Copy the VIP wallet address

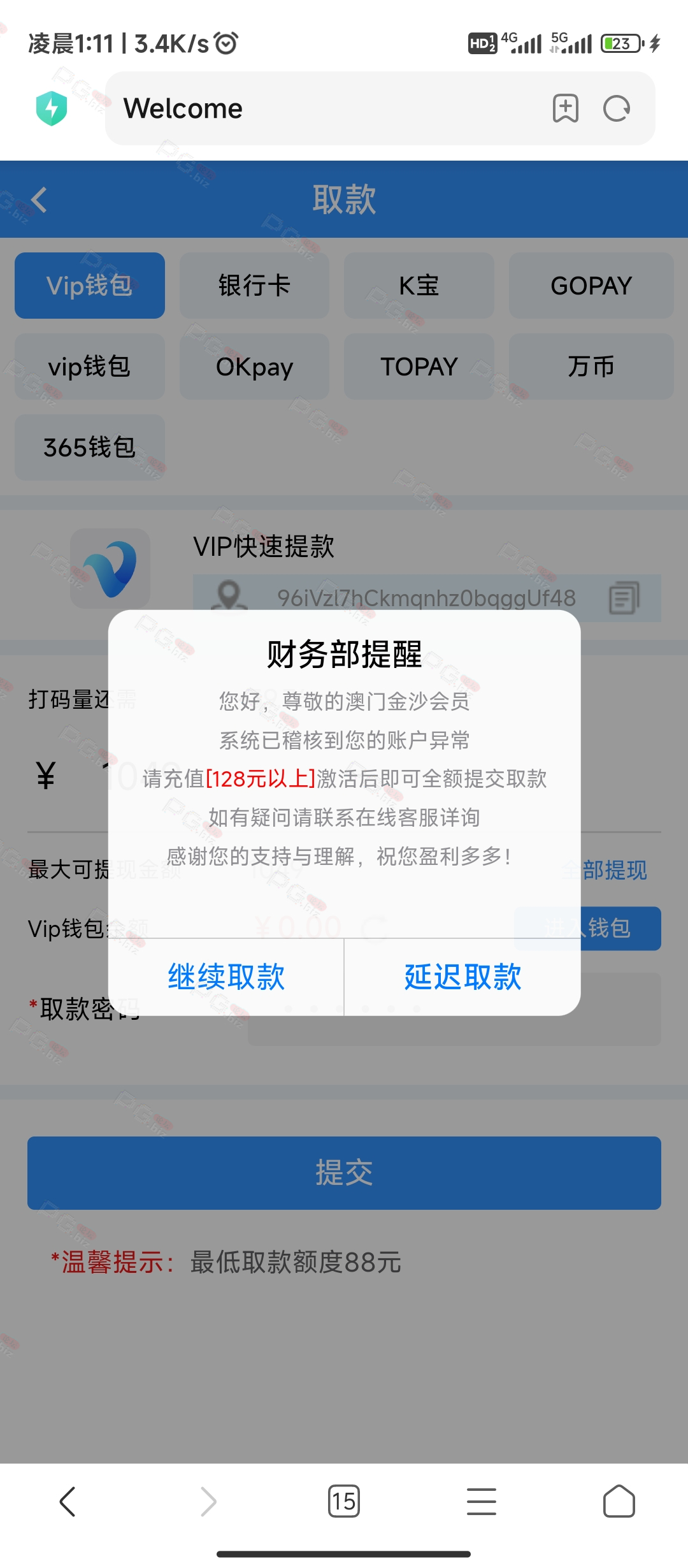click(624, 598)
